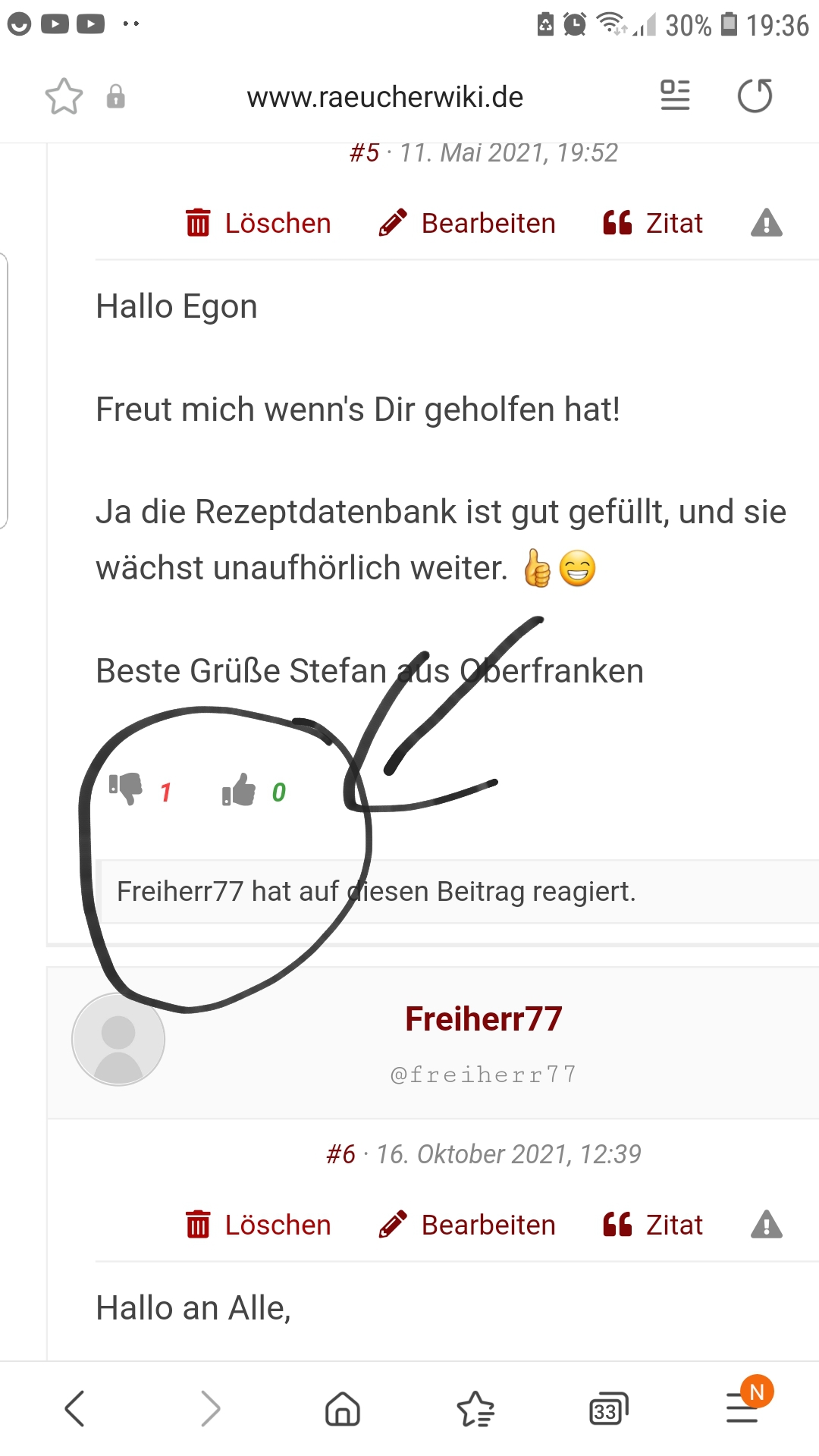Edit post #5 via Bearbeiten

click(467, 223)
